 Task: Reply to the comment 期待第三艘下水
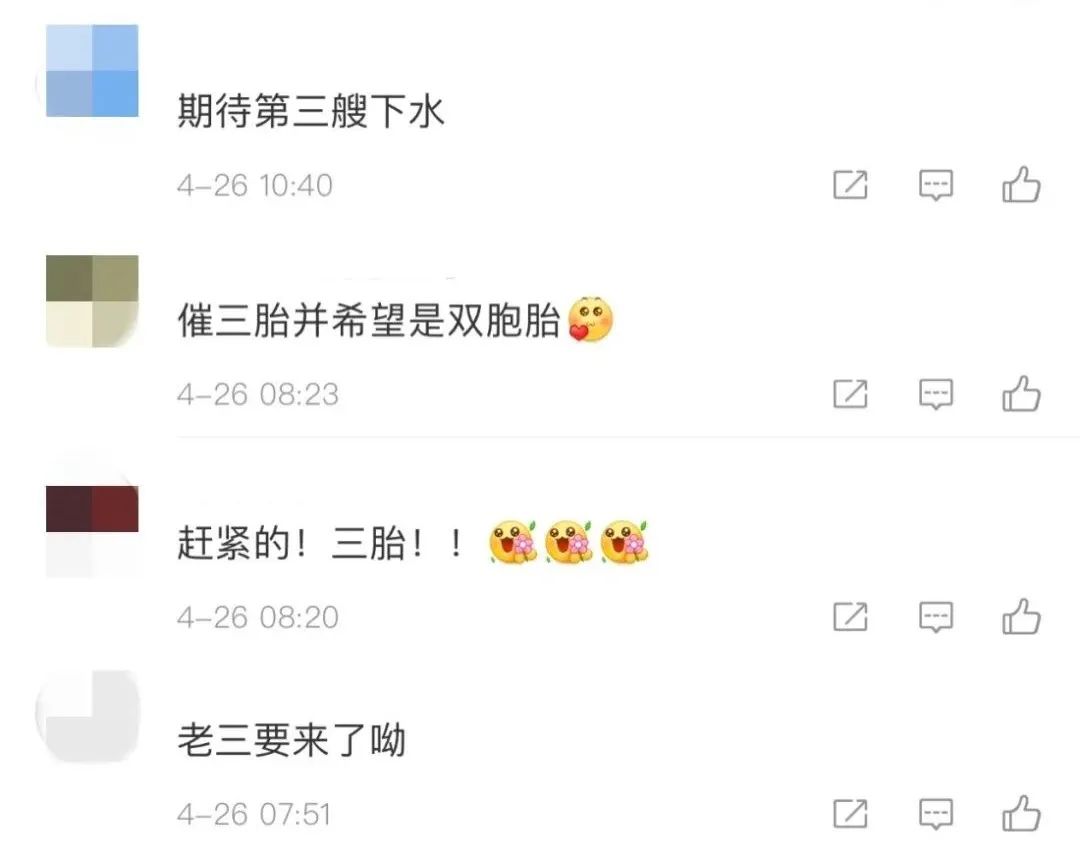pyautogui.click(x=936, y=186)
